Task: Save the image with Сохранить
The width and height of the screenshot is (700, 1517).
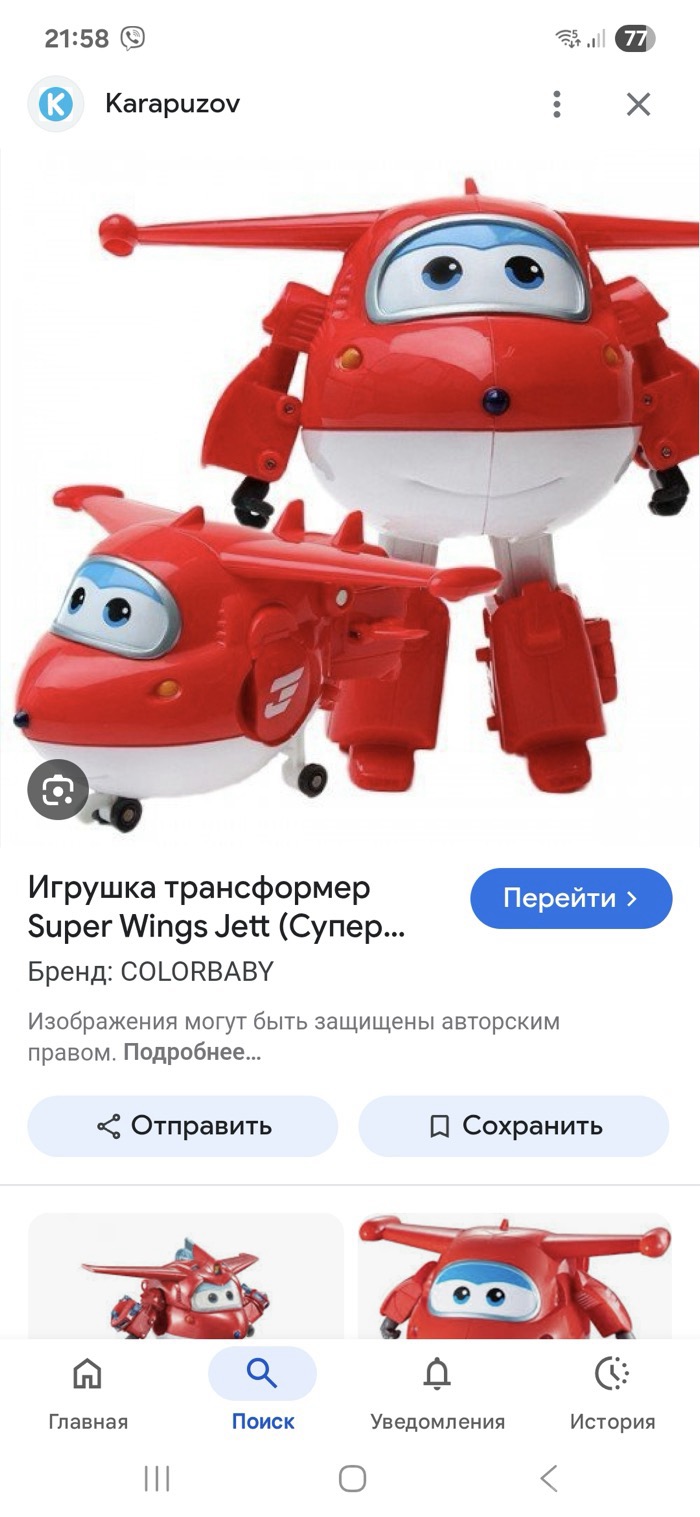Action: [514, 1126]
